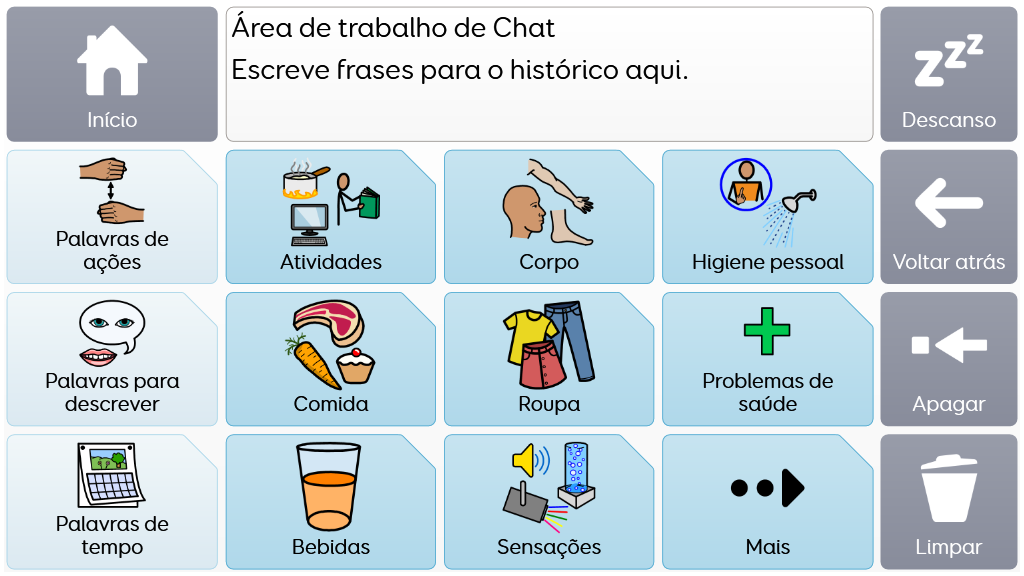Open the Atividades category
This screenshot has width=1024, height=576.
click(331, 217)
